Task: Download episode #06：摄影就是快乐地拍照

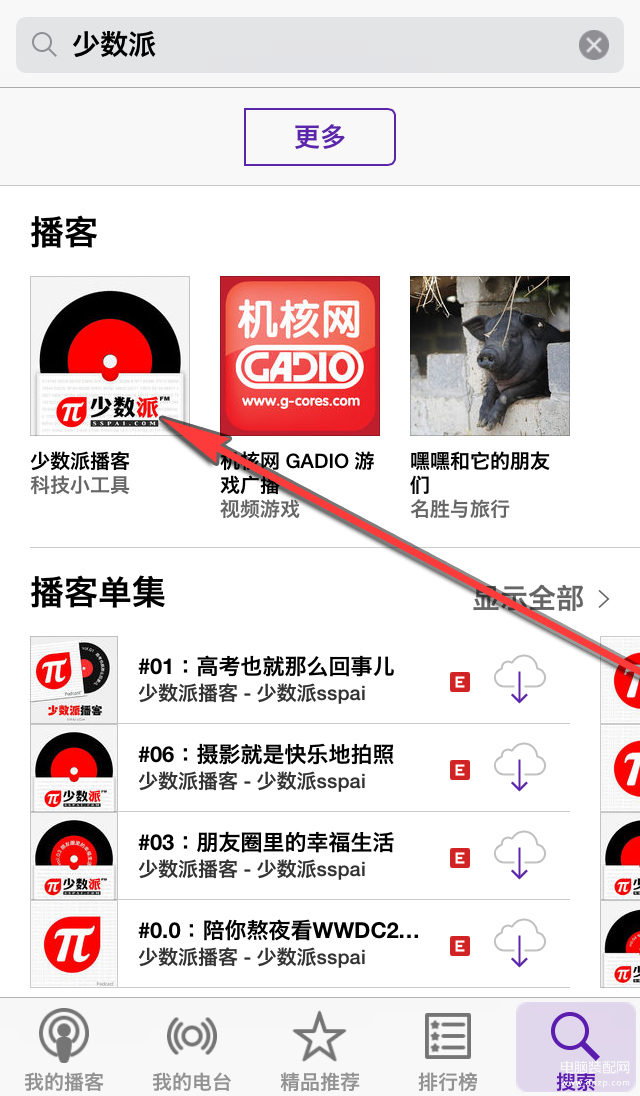Action: tap(520, 769)
